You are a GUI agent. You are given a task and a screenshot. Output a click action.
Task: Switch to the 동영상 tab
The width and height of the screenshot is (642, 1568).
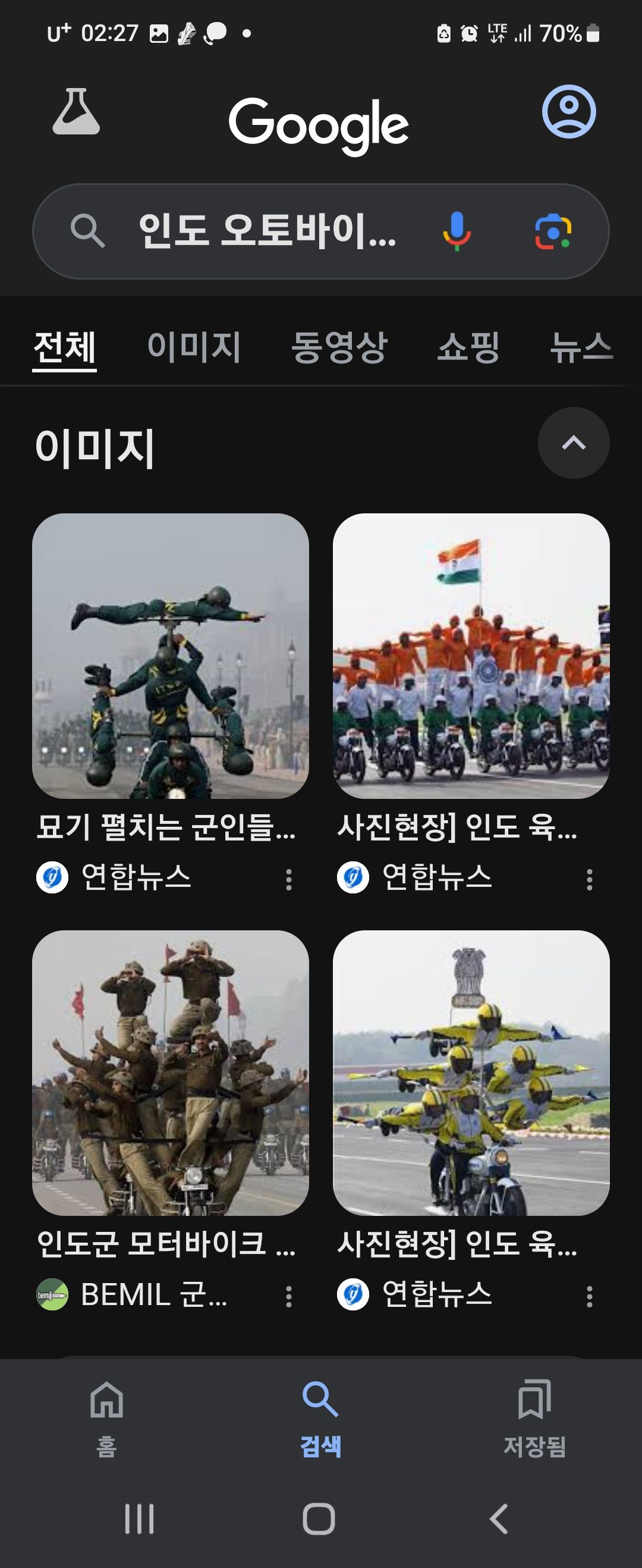339,347
